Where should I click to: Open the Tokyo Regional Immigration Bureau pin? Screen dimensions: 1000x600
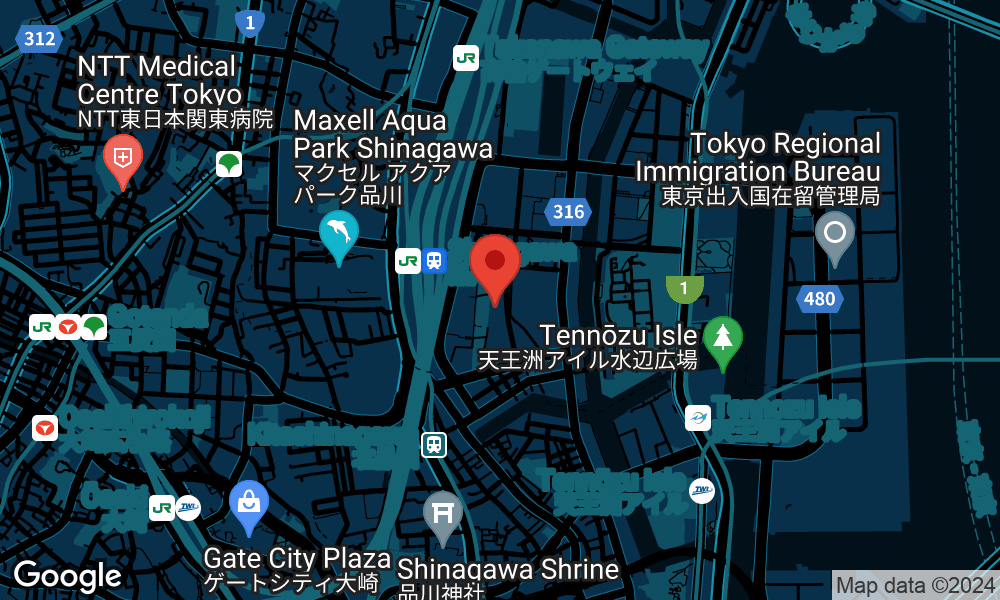coord(835,235)
